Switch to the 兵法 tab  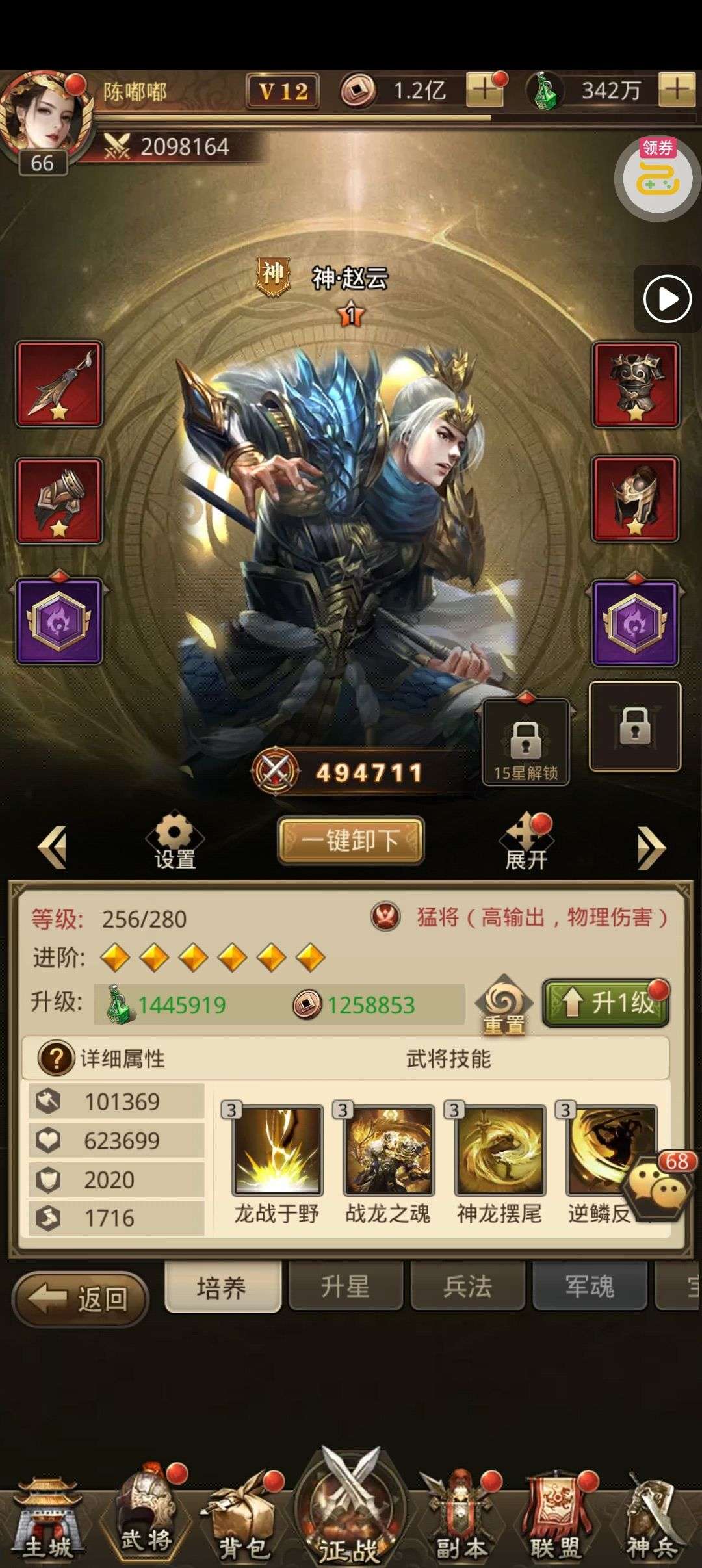(x=467, y=1287)
